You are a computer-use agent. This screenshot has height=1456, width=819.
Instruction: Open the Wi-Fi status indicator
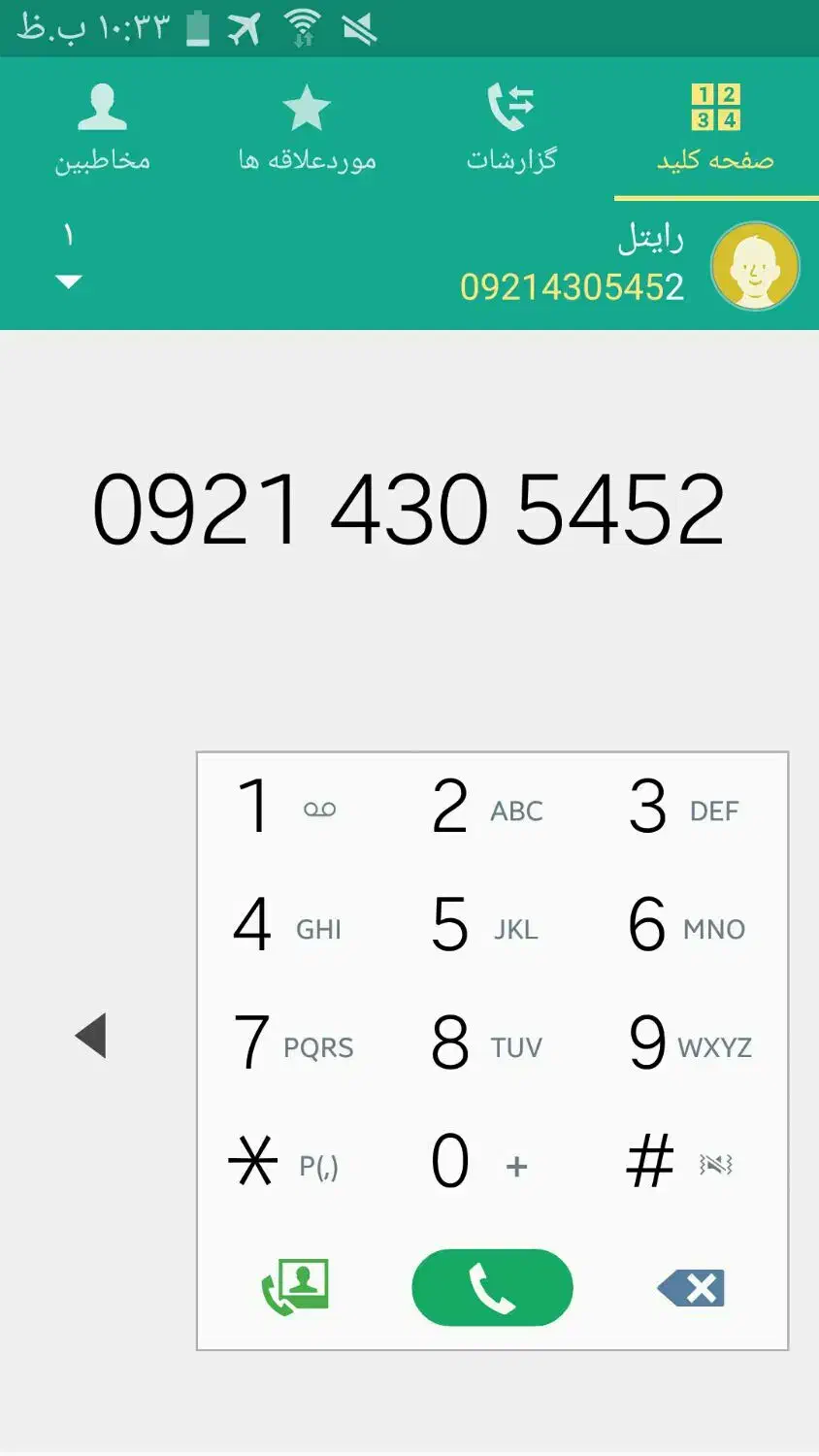click(x=302, y=26)
